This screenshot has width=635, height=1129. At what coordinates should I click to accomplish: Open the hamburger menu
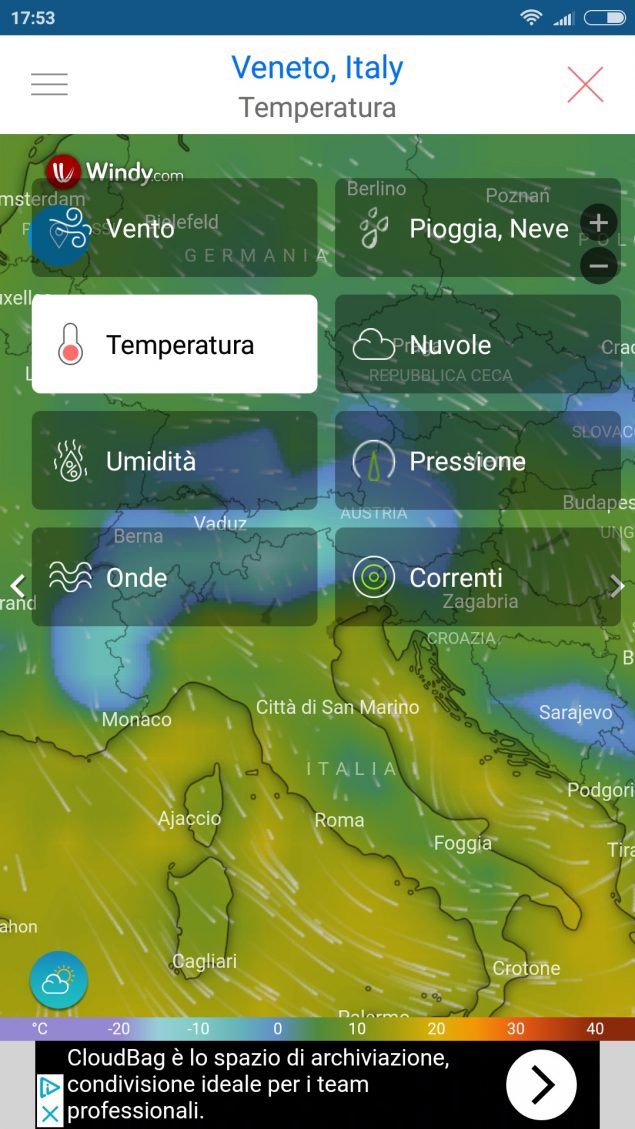pos(49,84)
